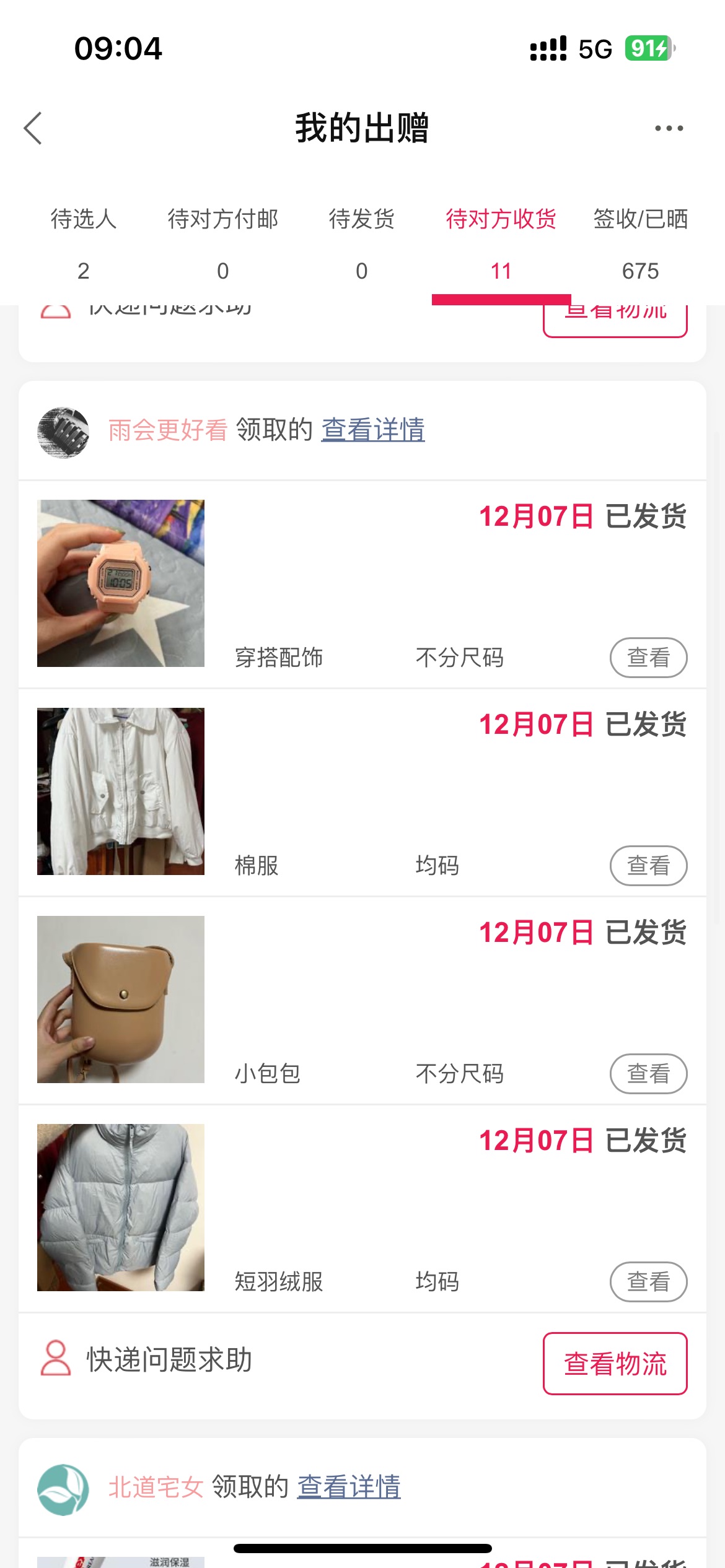This screenshot has width=725, height=1568.
Task: Go back using the top-left arrow
Action: [33, 128]
